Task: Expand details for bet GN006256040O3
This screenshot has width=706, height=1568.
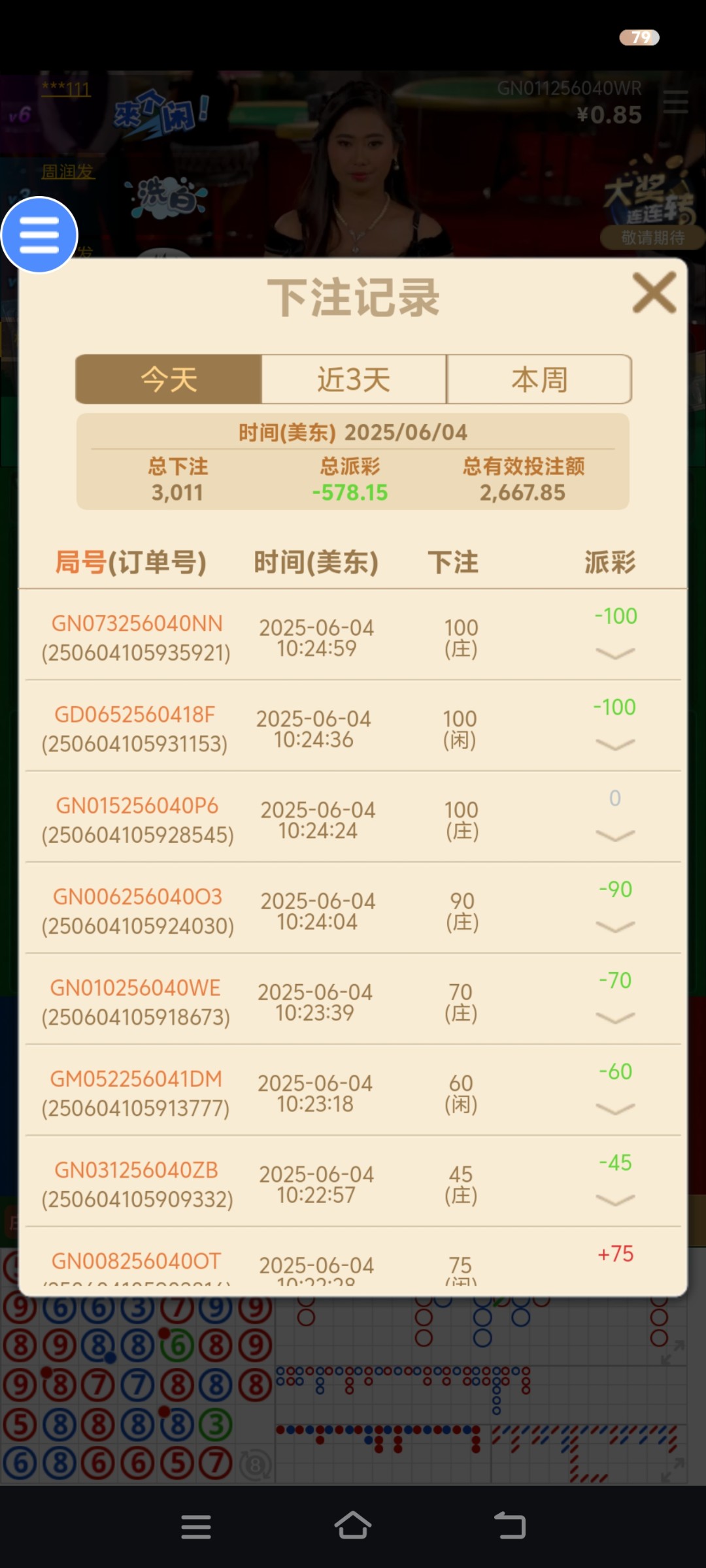Action: [615, 926]
